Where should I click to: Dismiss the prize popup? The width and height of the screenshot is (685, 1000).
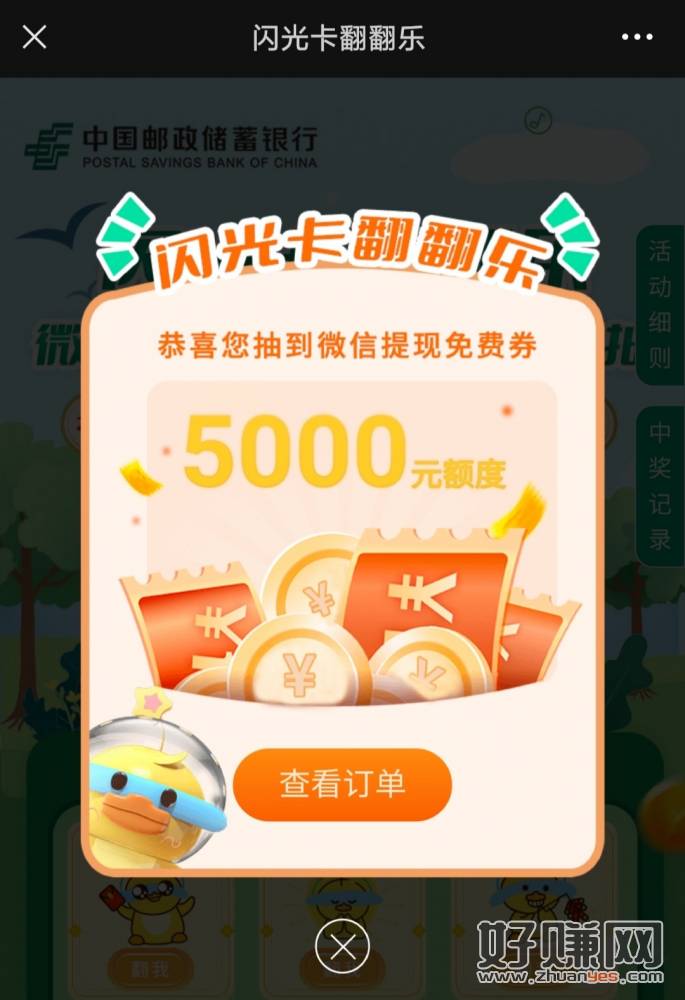point(342,944)
